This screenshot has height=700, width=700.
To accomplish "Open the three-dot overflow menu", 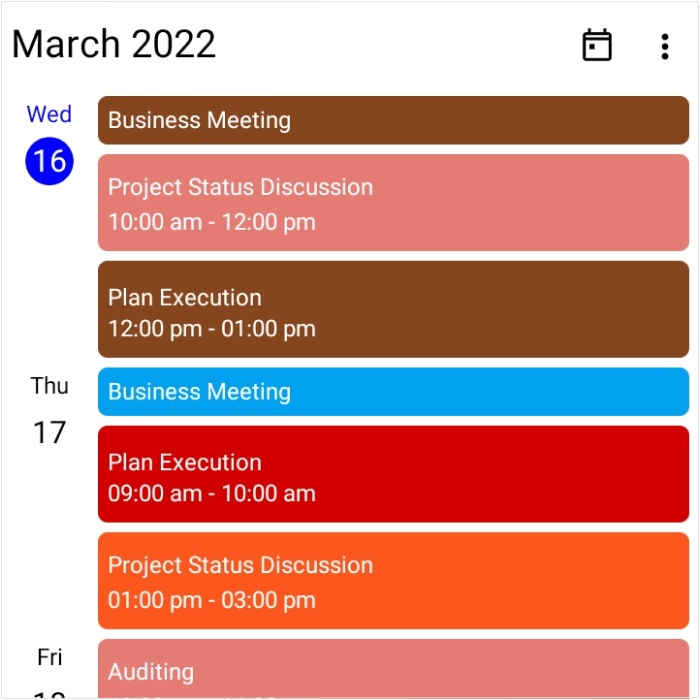I will tap(665, 46).
